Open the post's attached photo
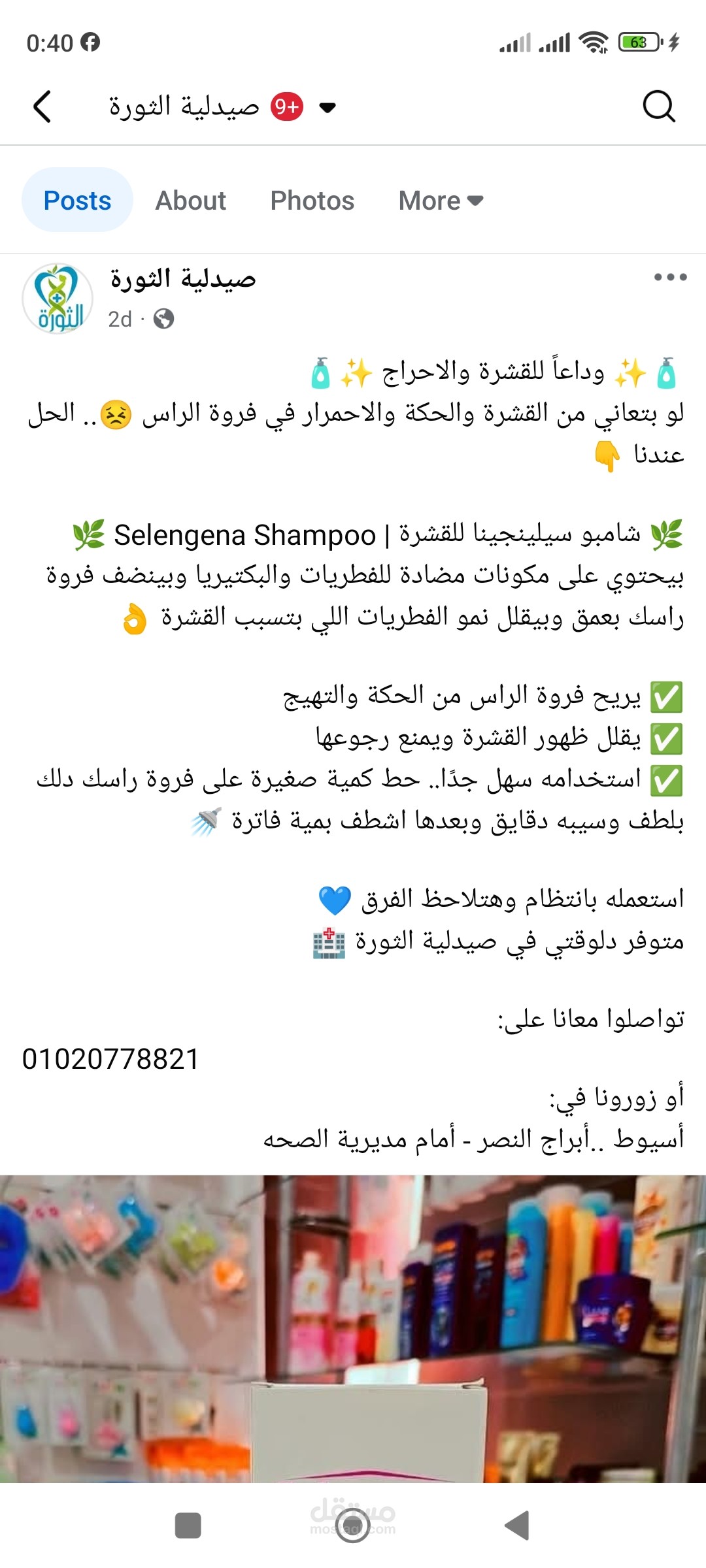 click(353, 1326)
